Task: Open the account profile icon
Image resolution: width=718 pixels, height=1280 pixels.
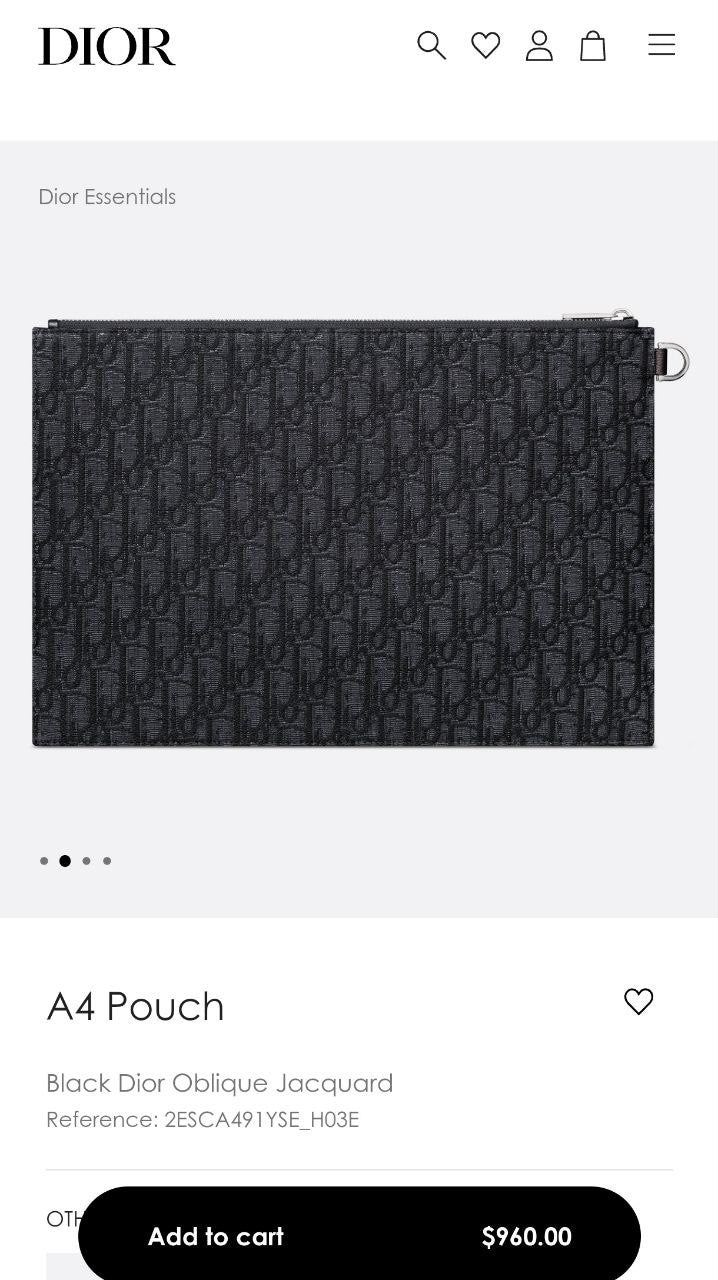Action: (x=539, y=45)
